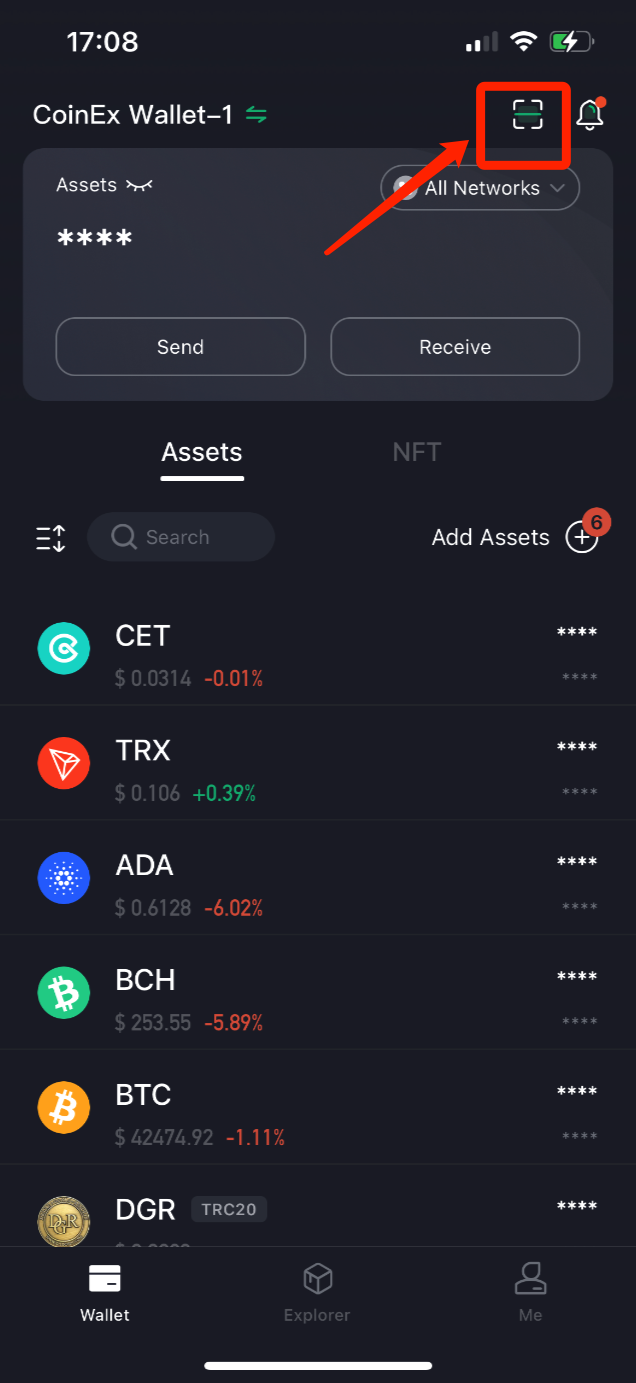Open the CET asset row
This screenshot has height=1383, width=636.
(318, 649)
